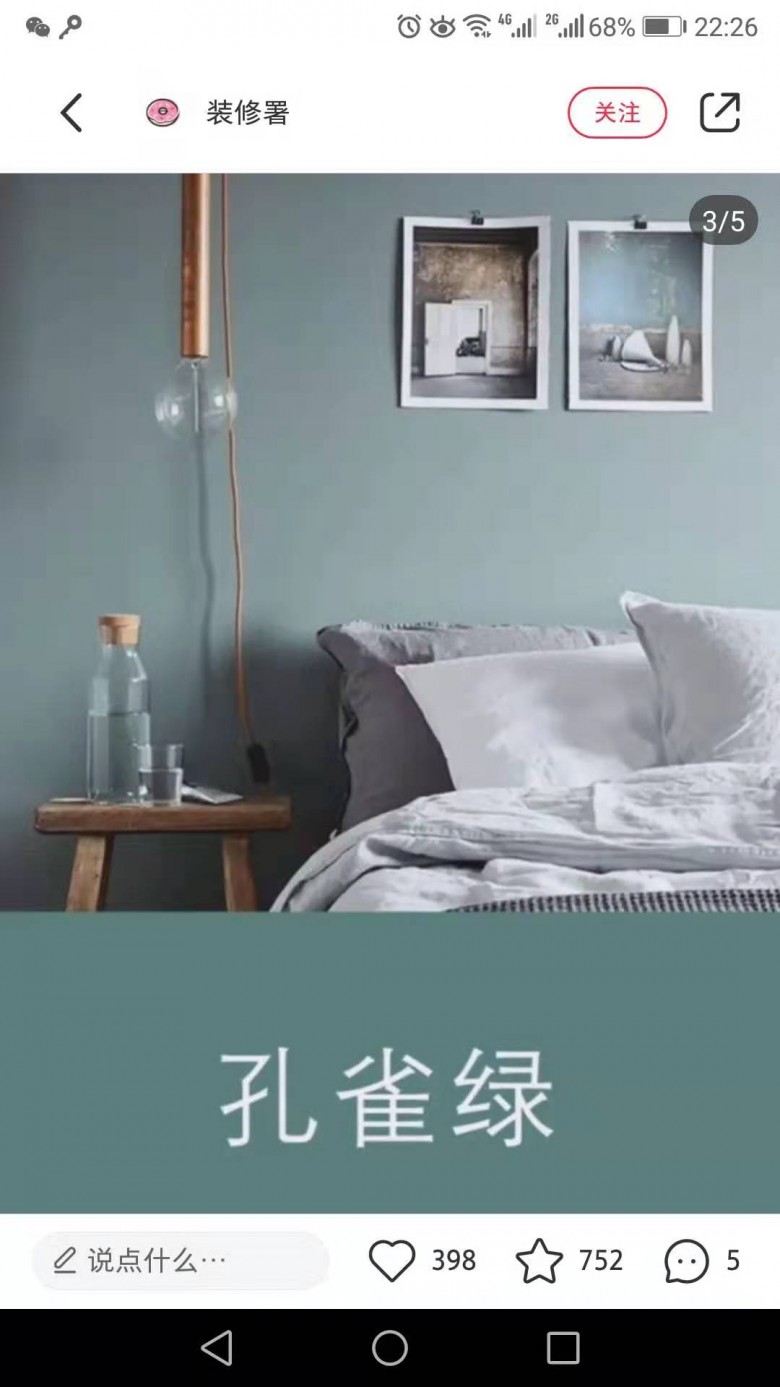Tap the 说点什么 comment field
The height and width of the screenshot is (1387, 780).
pos(180,1260)
